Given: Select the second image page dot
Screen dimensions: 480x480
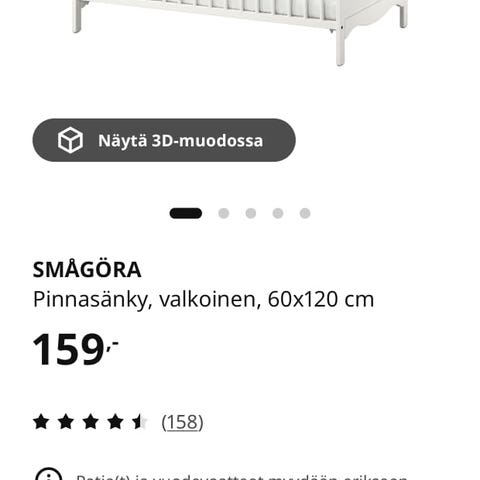Looking at the screenshot, I should click(223, 213).
